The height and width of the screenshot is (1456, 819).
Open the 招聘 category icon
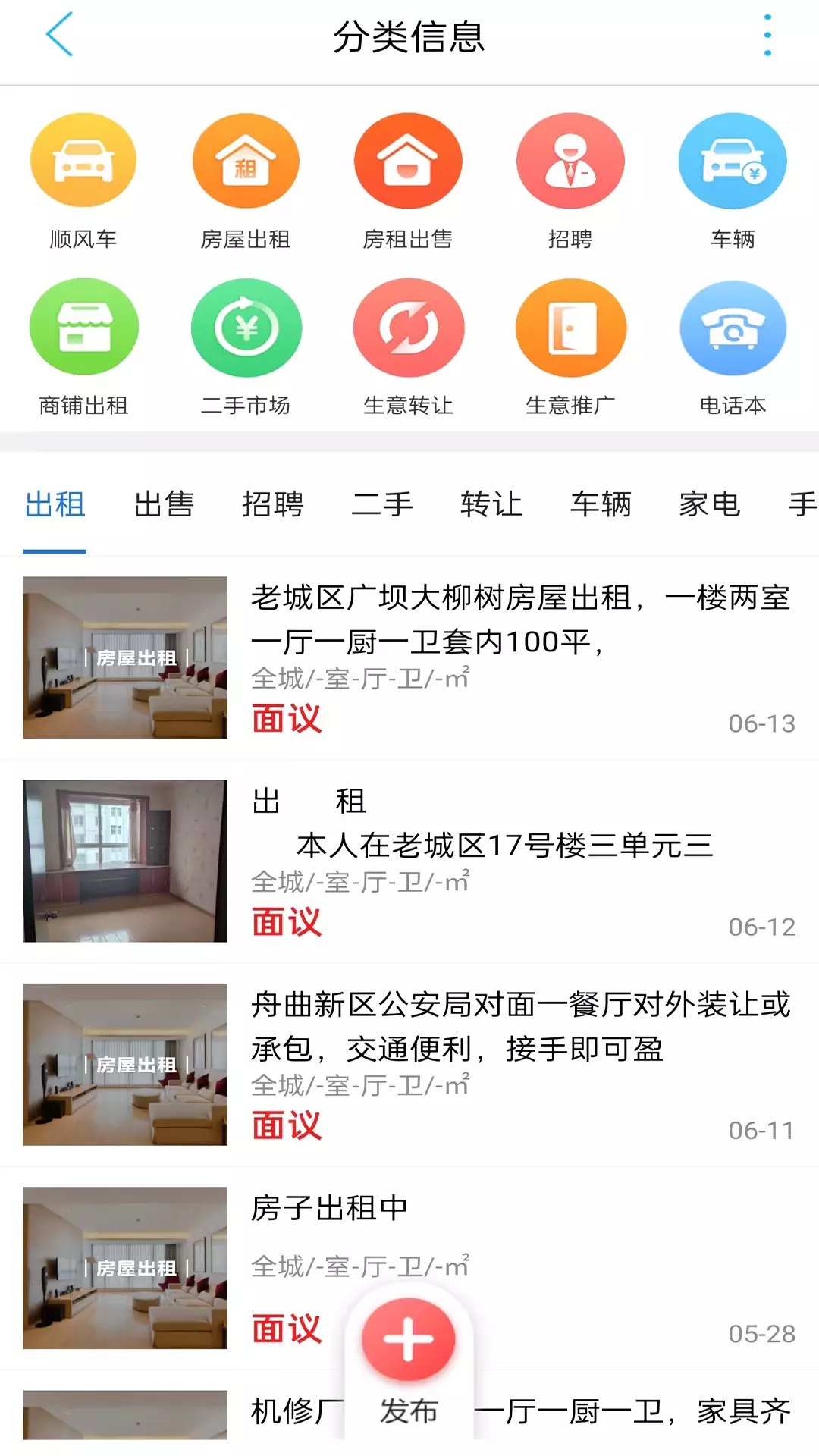[570, 161]
